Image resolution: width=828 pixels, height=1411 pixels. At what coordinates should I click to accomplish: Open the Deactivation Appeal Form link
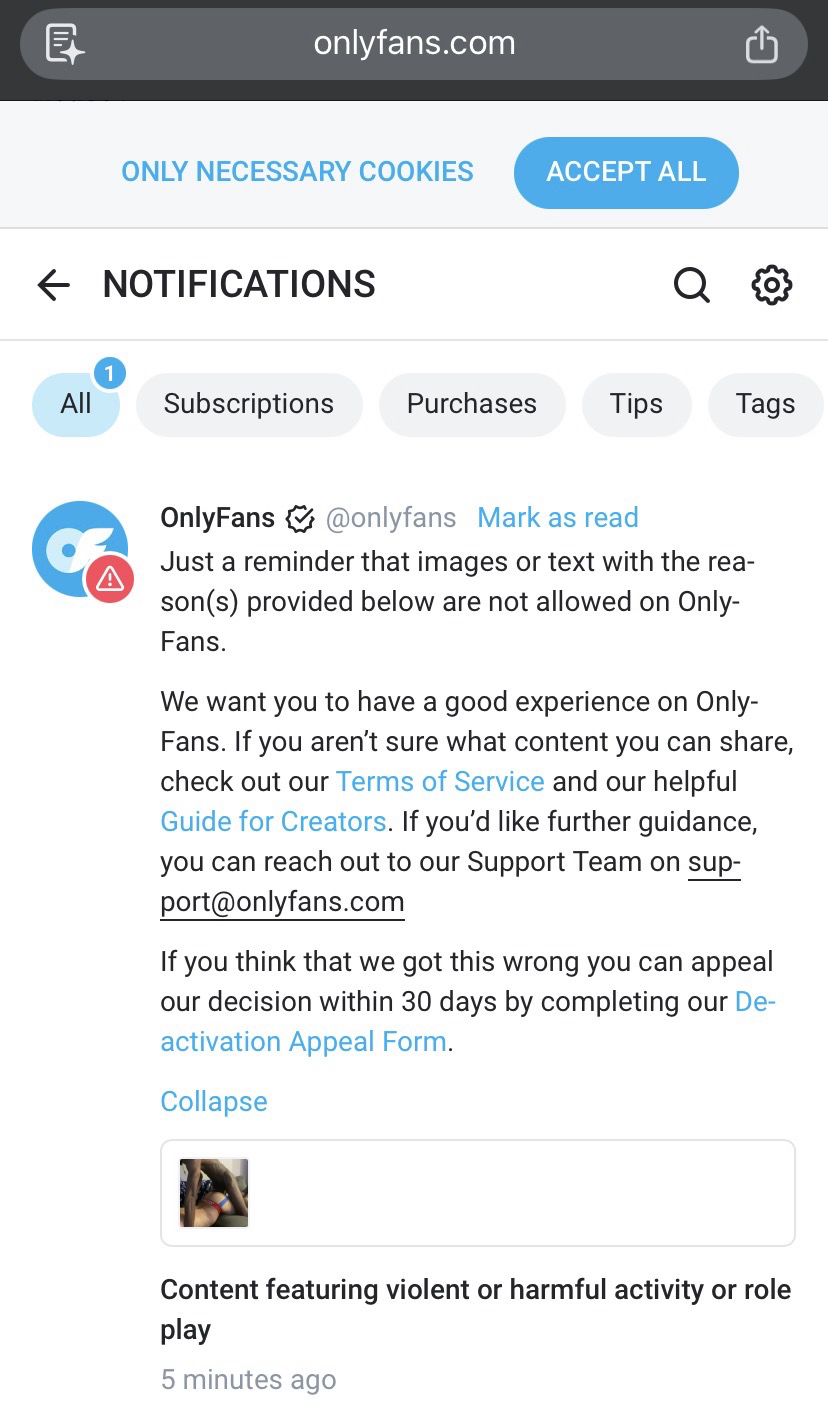click(303, 1041)
